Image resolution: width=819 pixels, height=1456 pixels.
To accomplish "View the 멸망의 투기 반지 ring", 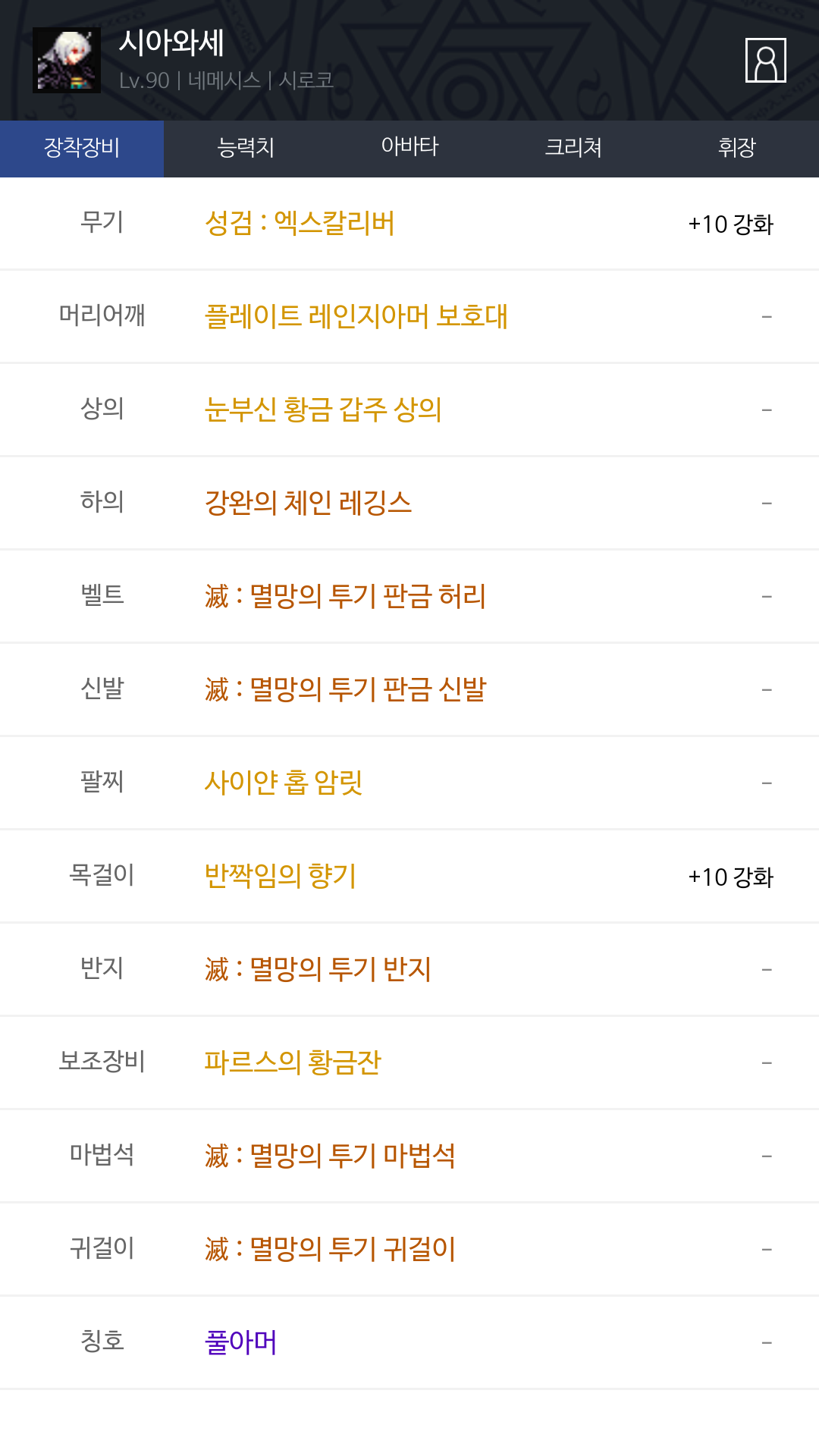I will [x=409, y=969].
